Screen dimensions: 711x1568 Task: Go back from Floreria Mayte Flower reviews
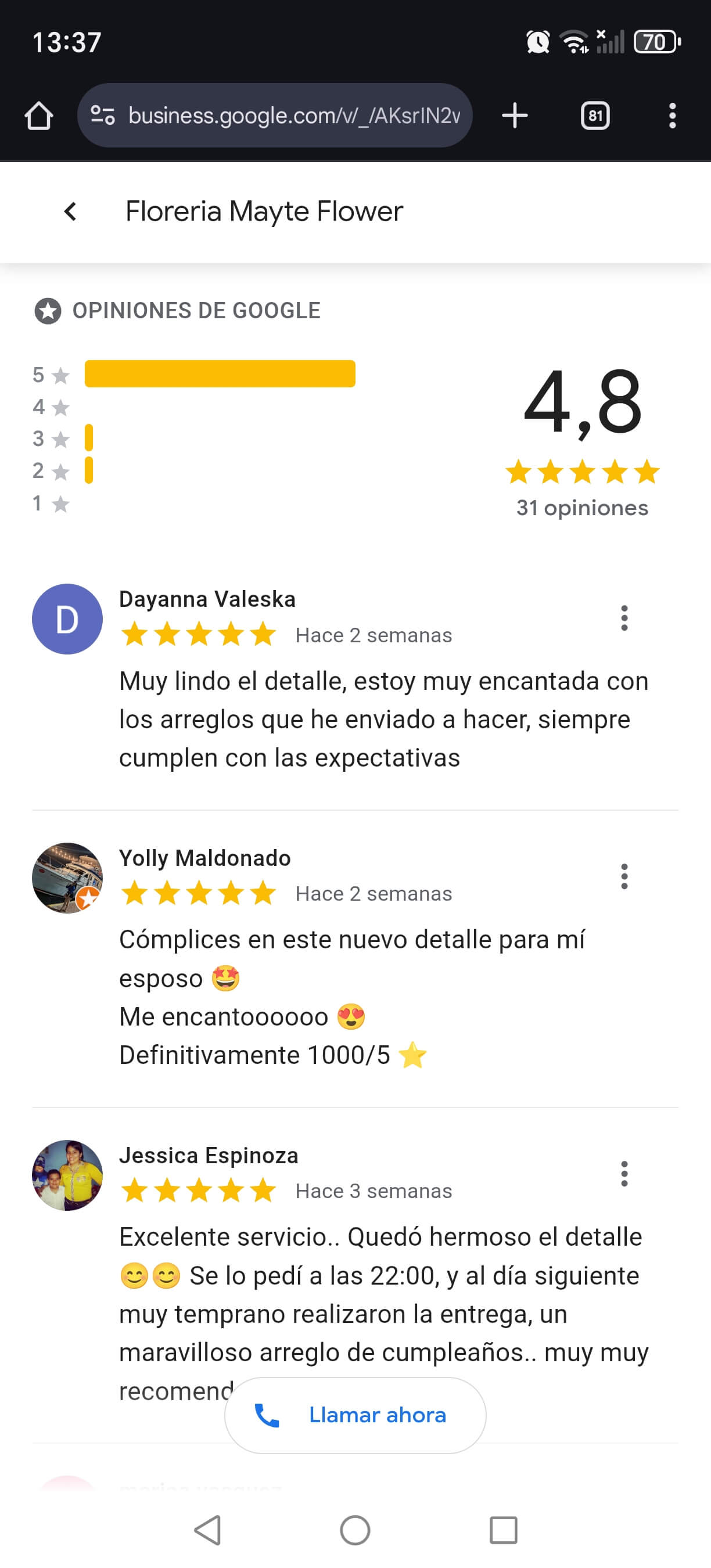point(71,211)
